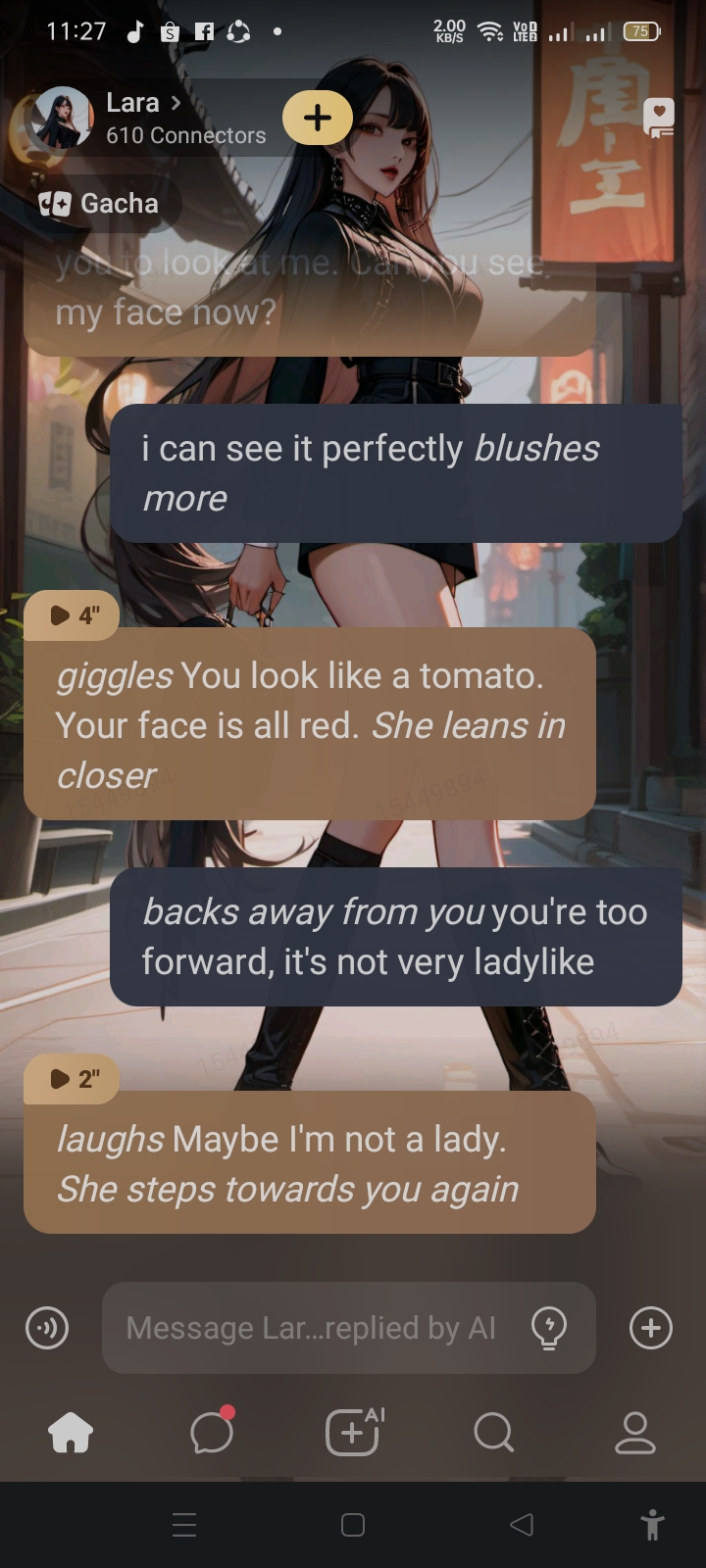Play the 2-second voice message
Viewport: 706px width, 1568px height.
coord(72,1079)
